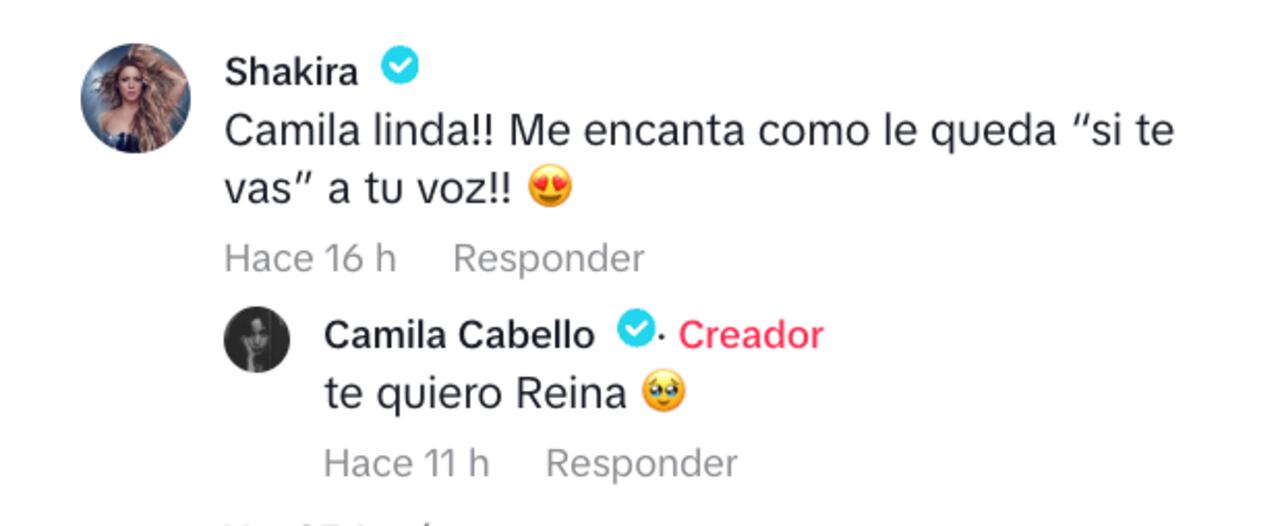Viewport: 1280px width, 526px height.
Task: Reply to Camila Cabello's comment
Action: 641,463
